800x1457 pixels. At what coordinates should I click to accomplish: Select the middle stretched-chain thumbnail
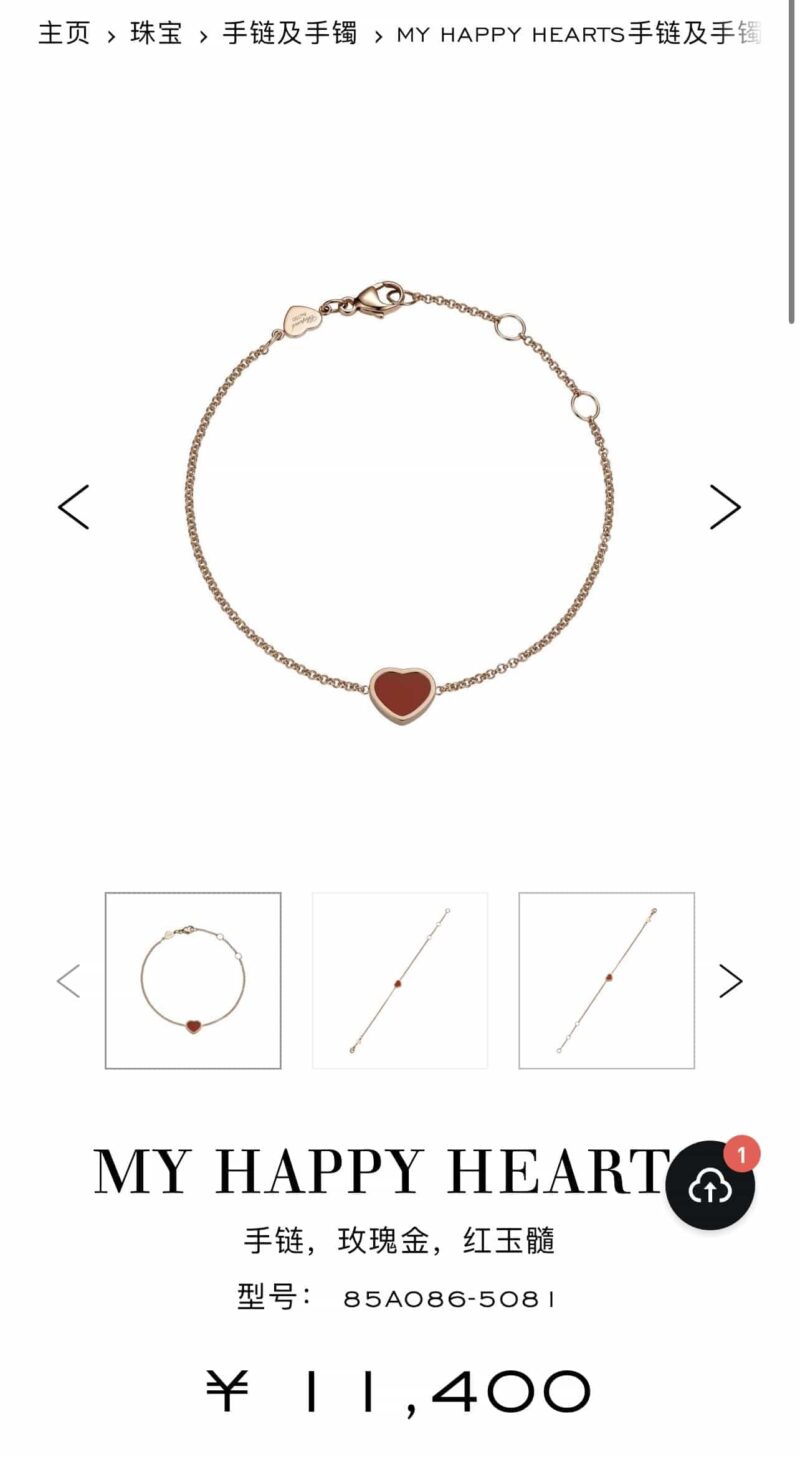pyautogui.click(x=400, y=980)
